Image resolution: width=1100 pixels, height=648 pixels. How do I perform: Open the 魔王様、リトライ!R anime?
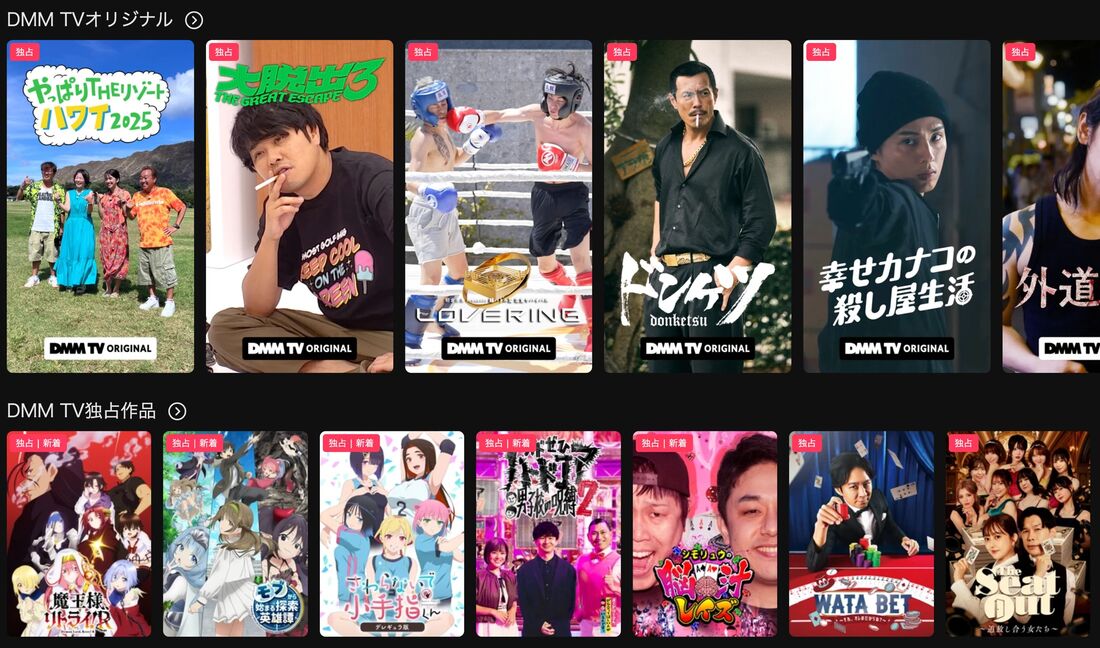[79, 534]
